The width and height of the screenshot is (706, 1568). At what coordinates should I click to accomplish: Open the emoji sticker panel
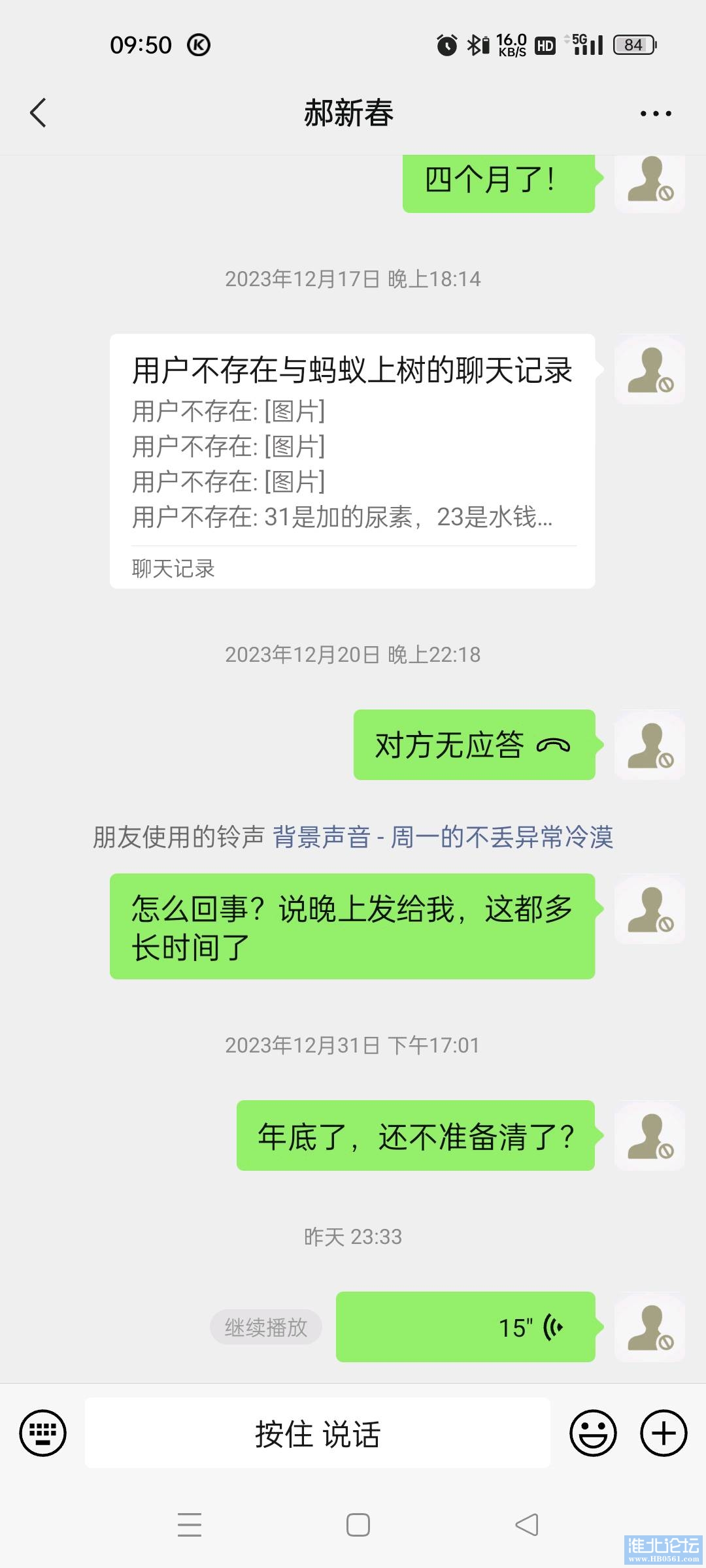593,1433
